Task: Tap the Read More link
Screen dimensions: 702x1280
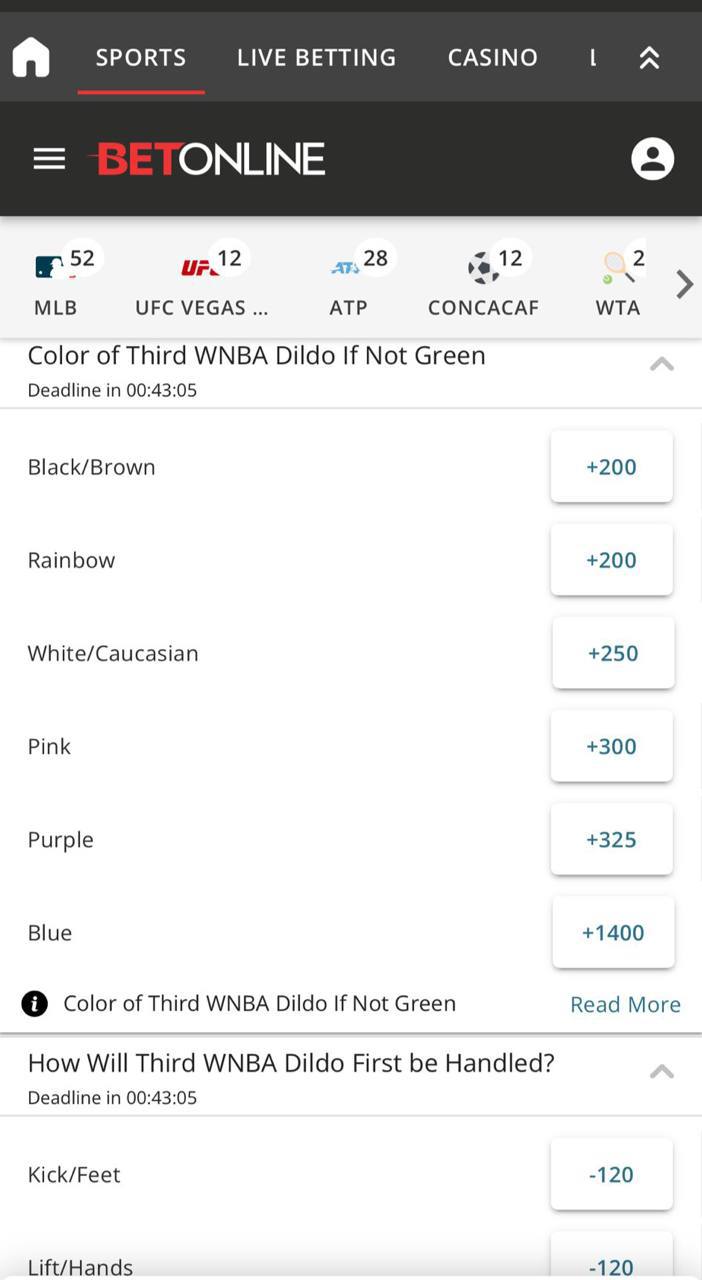Action: click(x=625, y=1004)
